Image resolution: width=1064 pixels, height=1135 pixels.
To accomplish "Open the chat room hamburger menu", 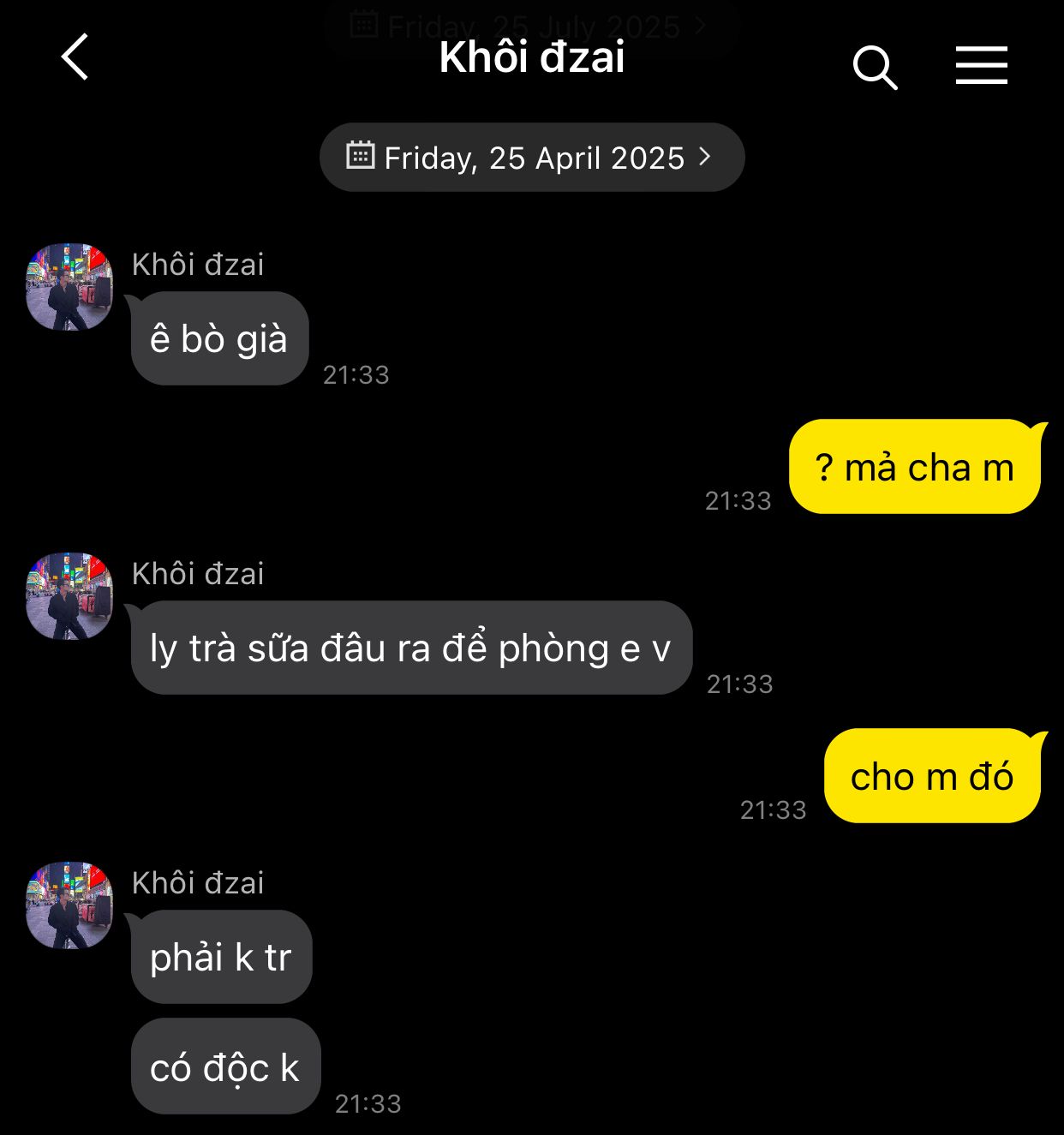I will click(x=981, y=66).
